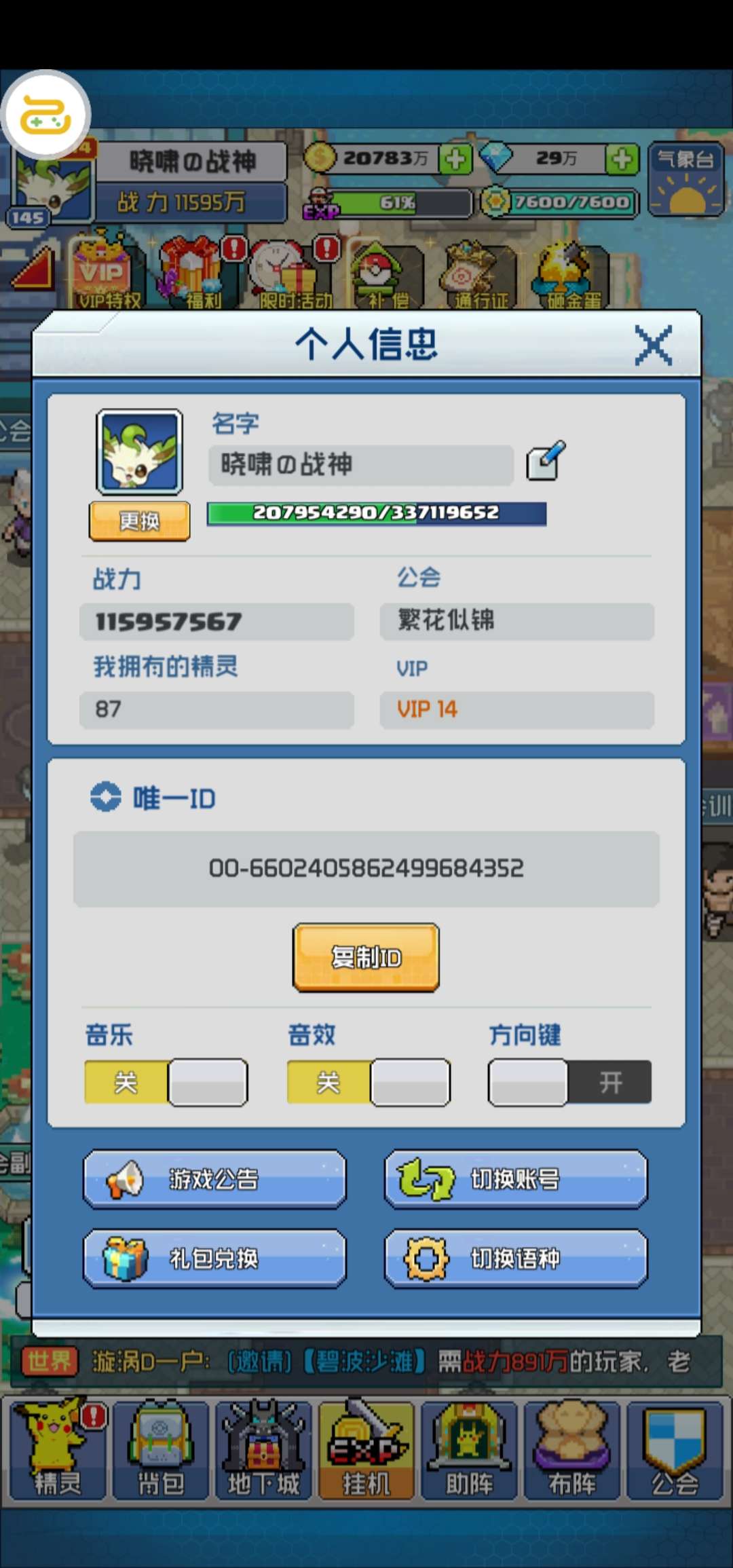Edit the player name with the pencil icon
733x1568 pixels.
point(546,461)
